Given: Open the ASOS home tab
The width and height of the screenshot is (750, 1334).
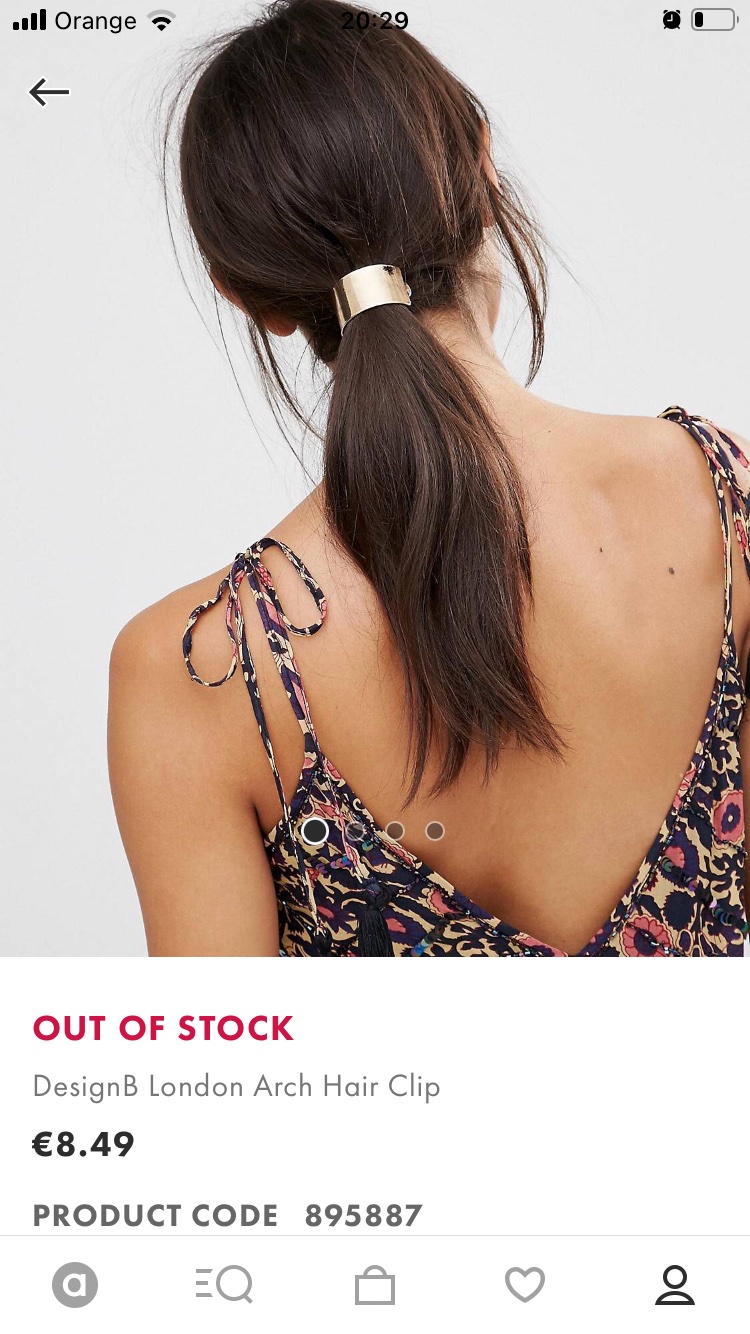Looking at the screenshot, I should [75, 1285].
